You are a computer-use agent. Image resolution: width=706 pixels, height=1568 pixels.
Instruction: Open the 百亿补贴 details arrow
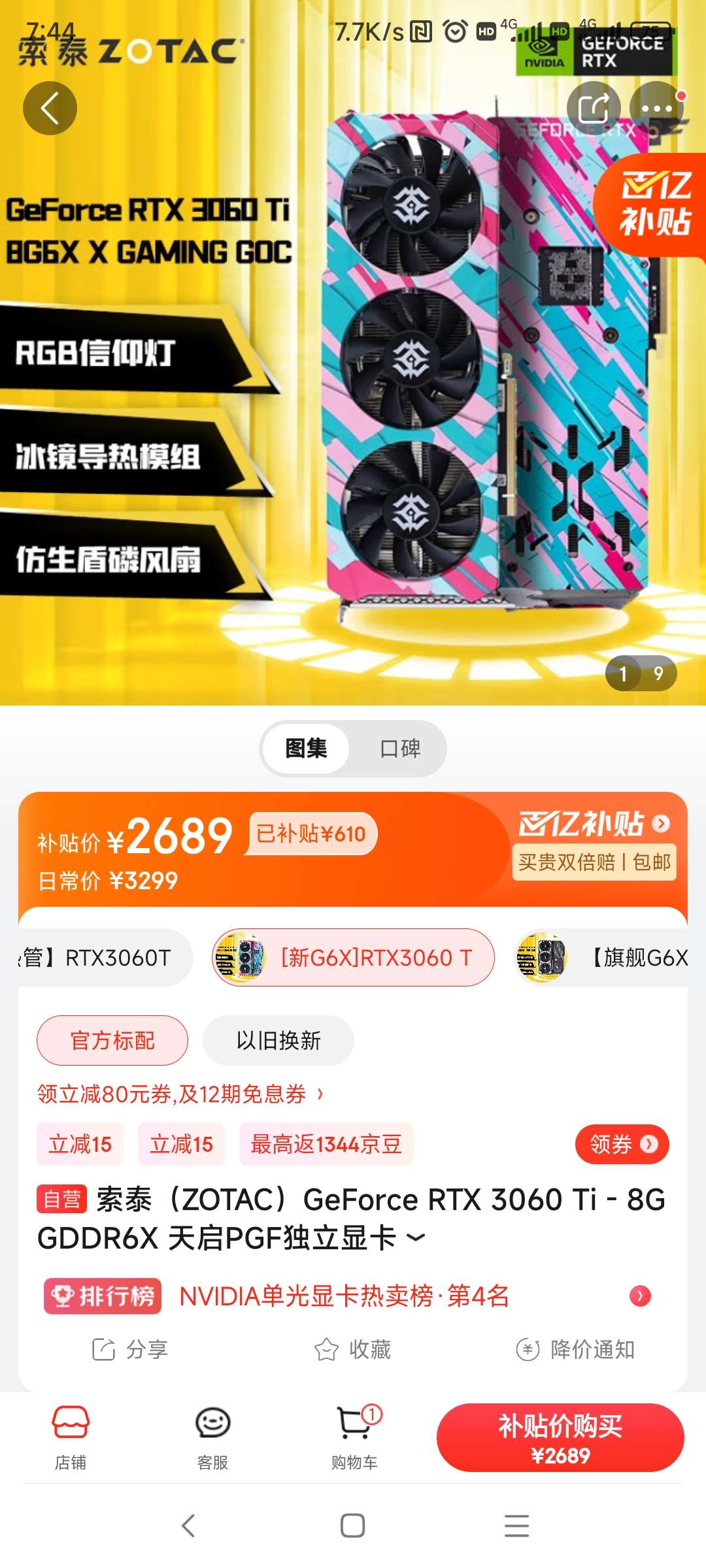(661, 824)
